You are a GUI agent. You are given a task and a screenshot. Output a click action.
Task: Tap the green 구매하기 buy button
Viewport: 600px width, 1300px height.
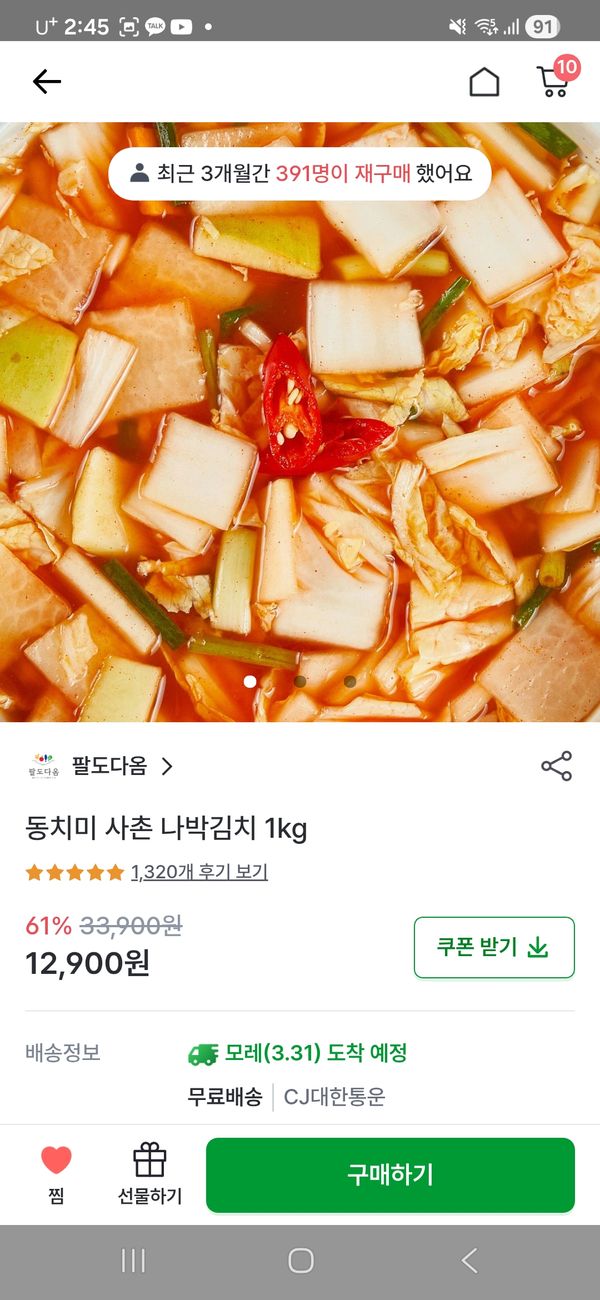click(x=390, y=1175)
